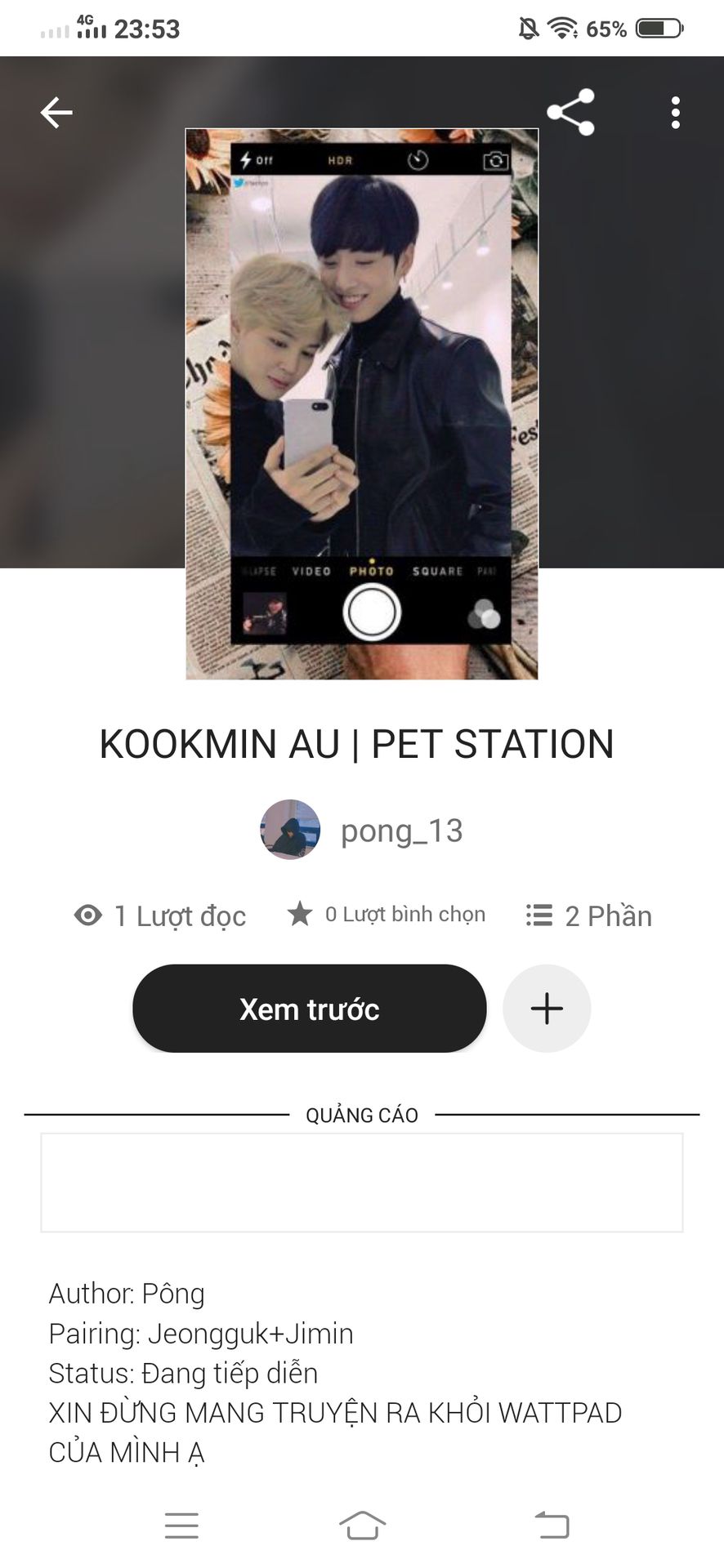The image size is (724, 1568).
Task: View the 2 Phần parts list
Action: 589,915
